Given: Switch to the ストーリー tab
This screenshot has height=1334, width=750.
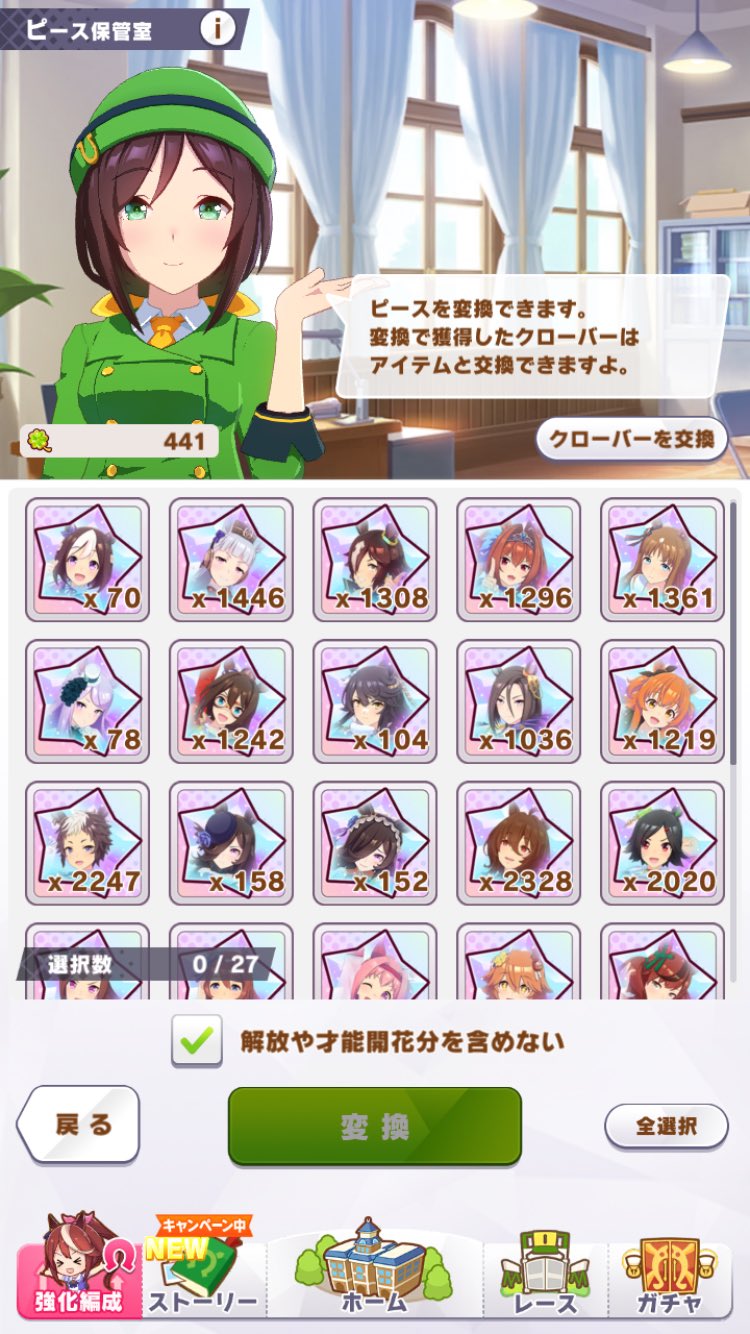Looking at the screenshot, I should point(203,1270).
